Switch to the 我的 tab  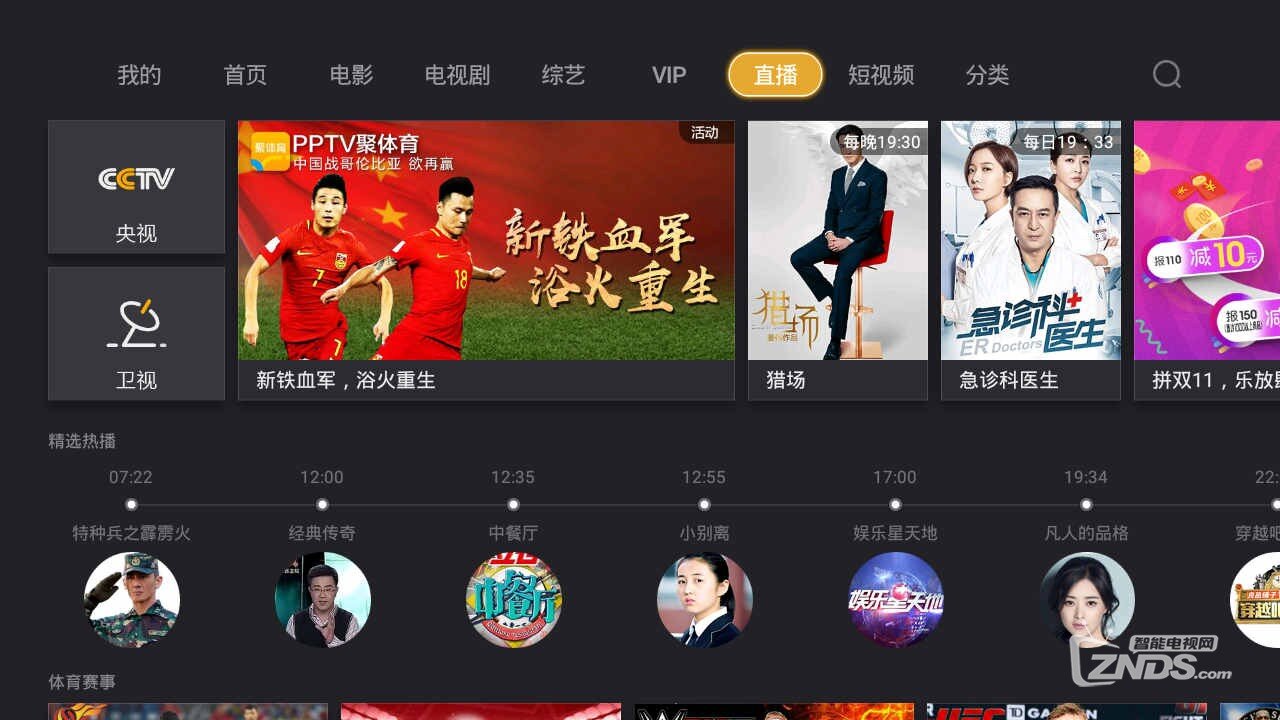pos(139,75)
